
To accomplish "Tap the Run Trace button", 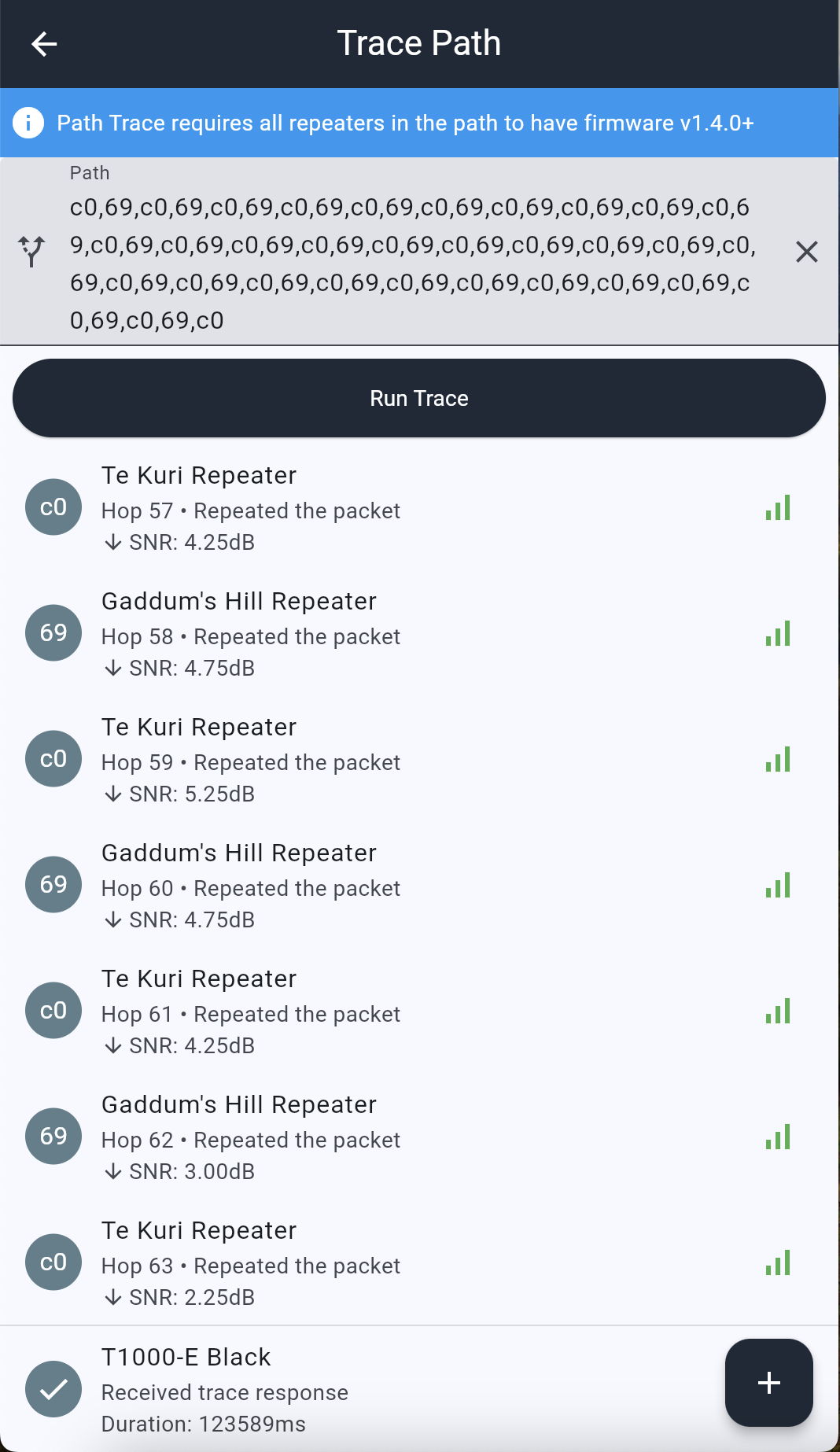I will [419, 398].
